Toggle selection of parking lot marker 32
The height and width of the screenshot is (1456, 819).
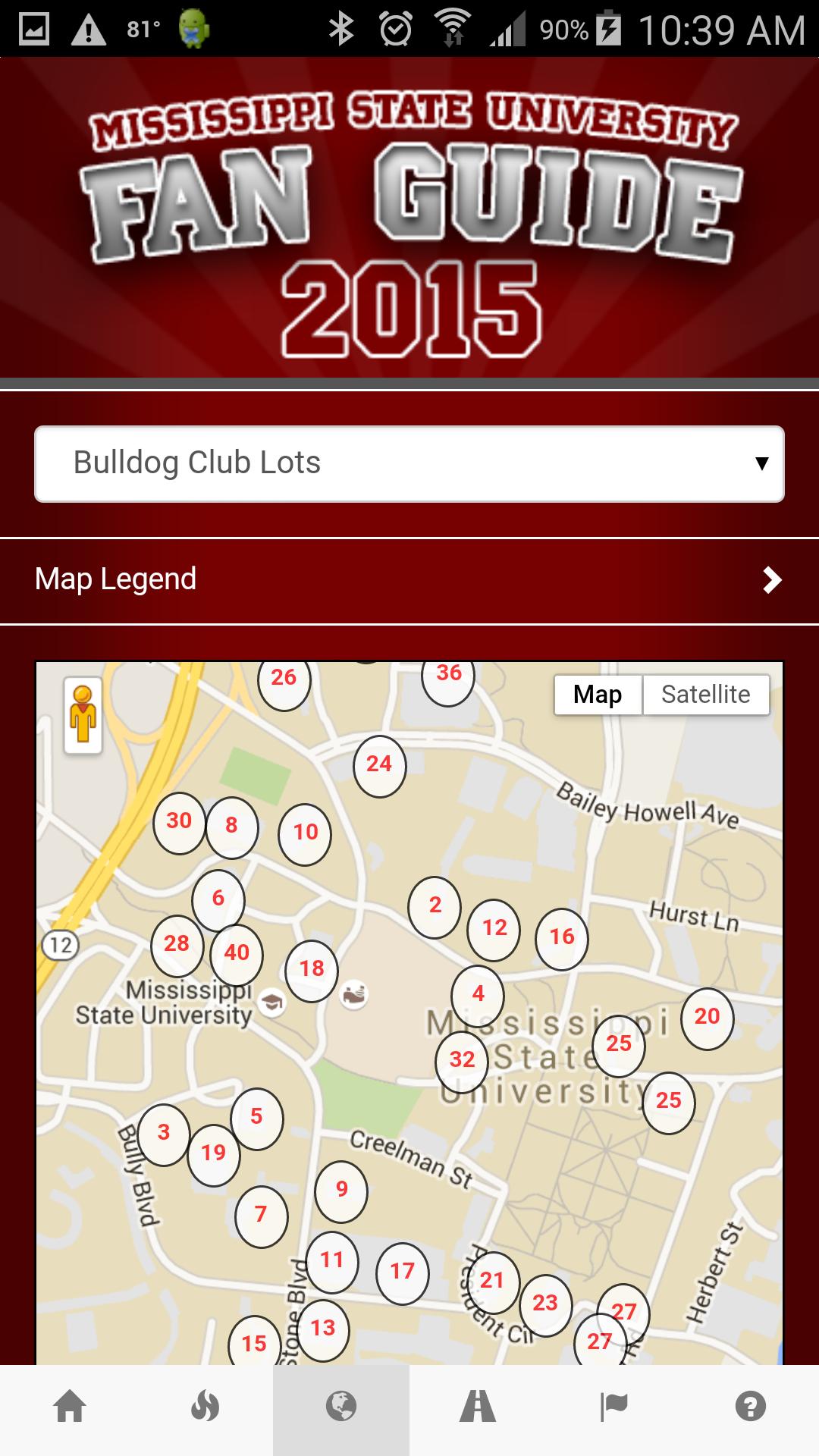click(x=461, y=1059)
